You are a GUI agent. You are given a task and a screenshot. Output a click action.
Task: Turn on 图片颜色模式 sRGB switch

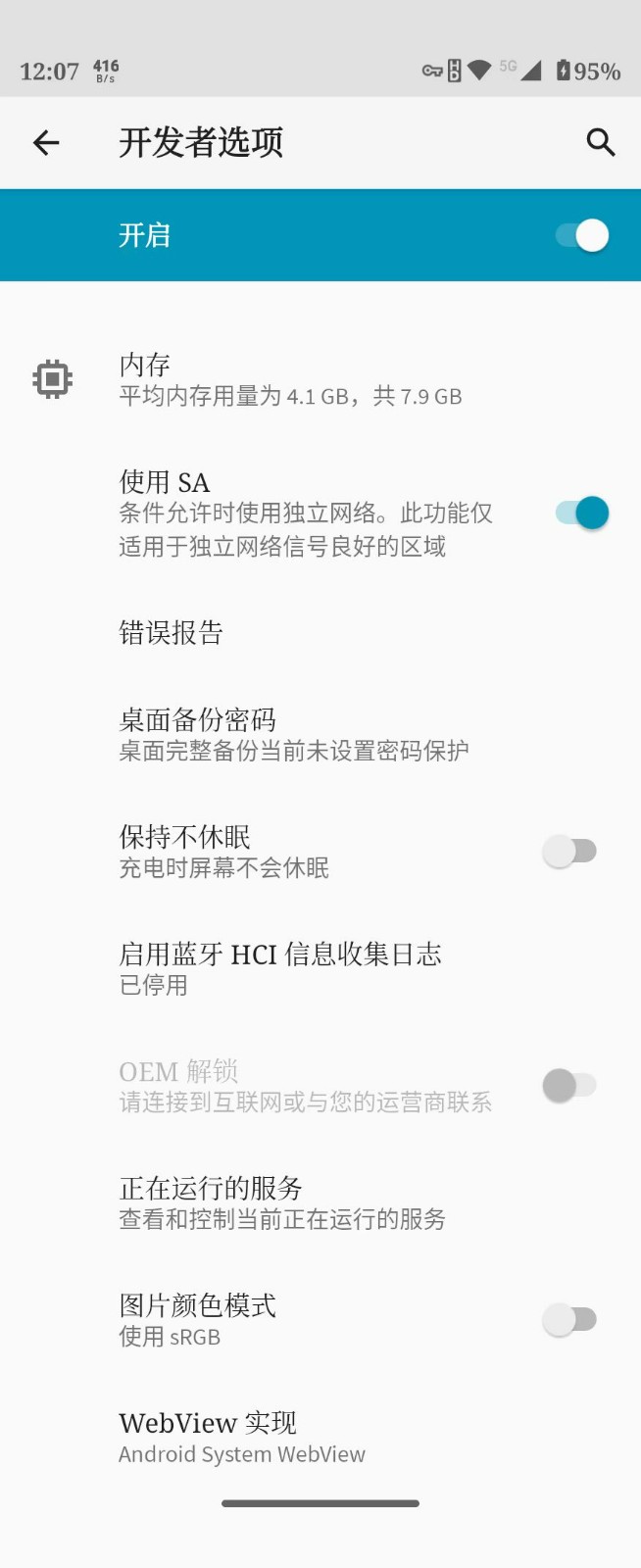[x=570, y=1319]
